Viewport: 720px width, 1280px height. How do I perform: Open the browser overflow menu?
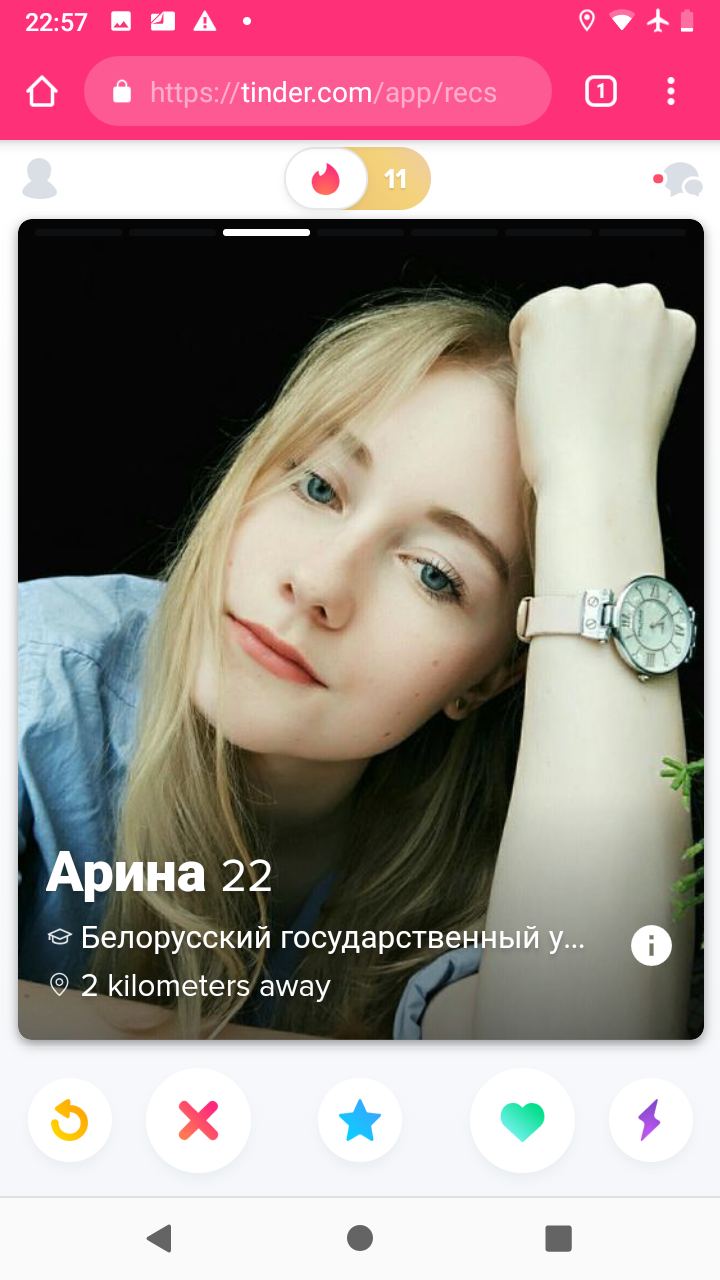tap(671, 92)
